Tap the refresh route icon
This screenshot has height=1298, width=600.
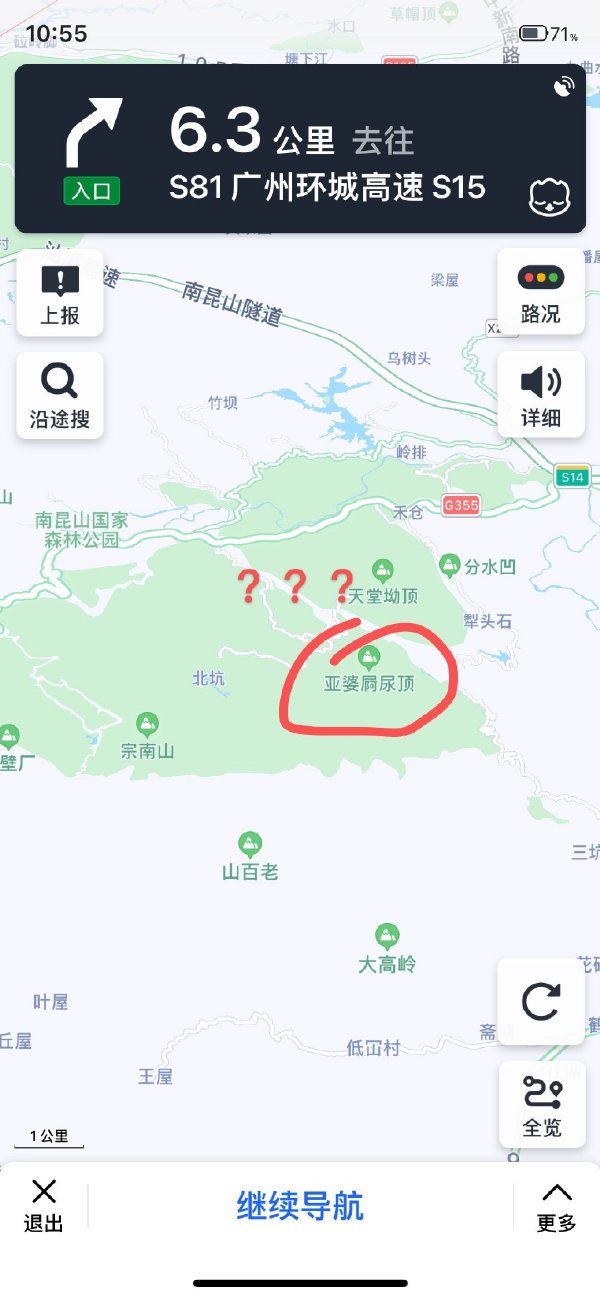pos(541,1002)
